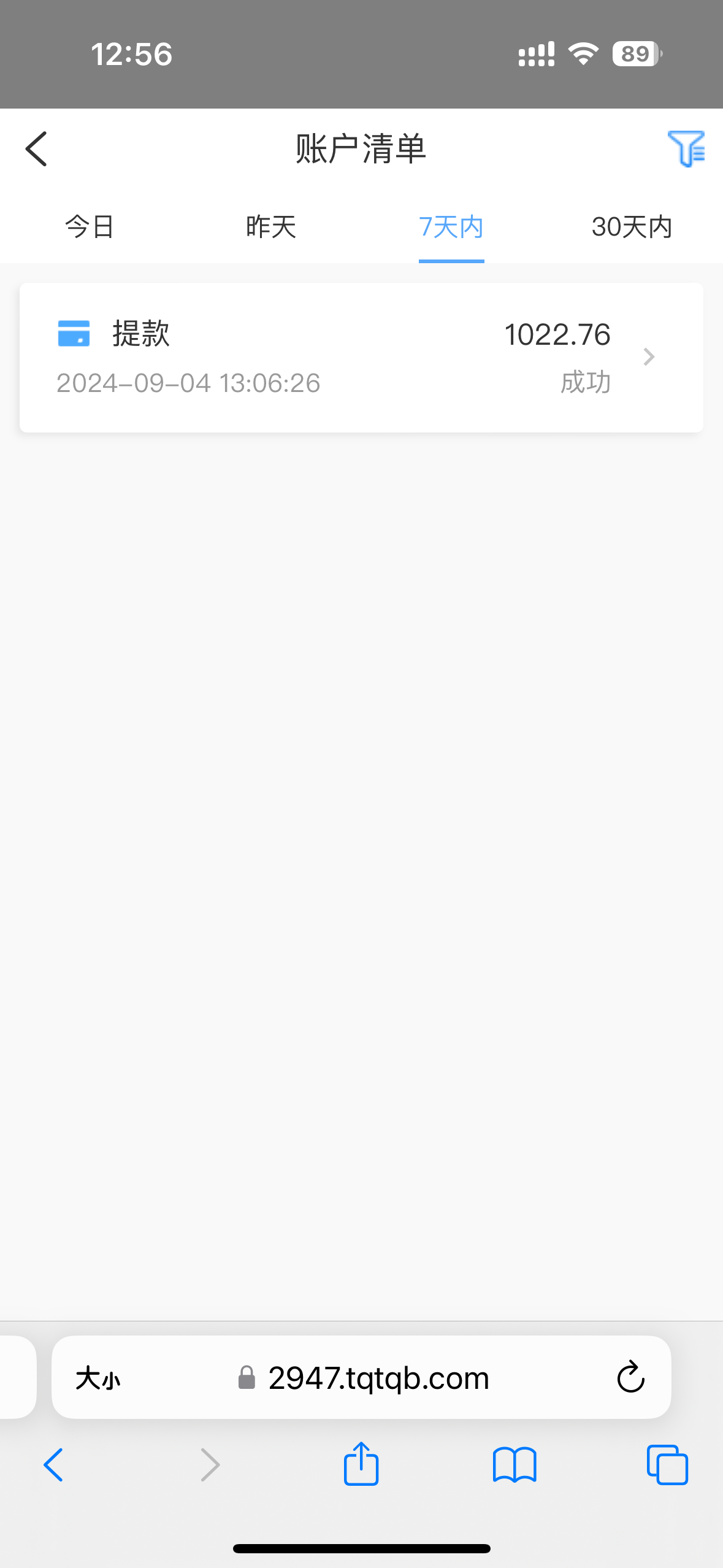Select the 7天内 tab
Viewport: 723px width, 1568px height.
[451, 227]
